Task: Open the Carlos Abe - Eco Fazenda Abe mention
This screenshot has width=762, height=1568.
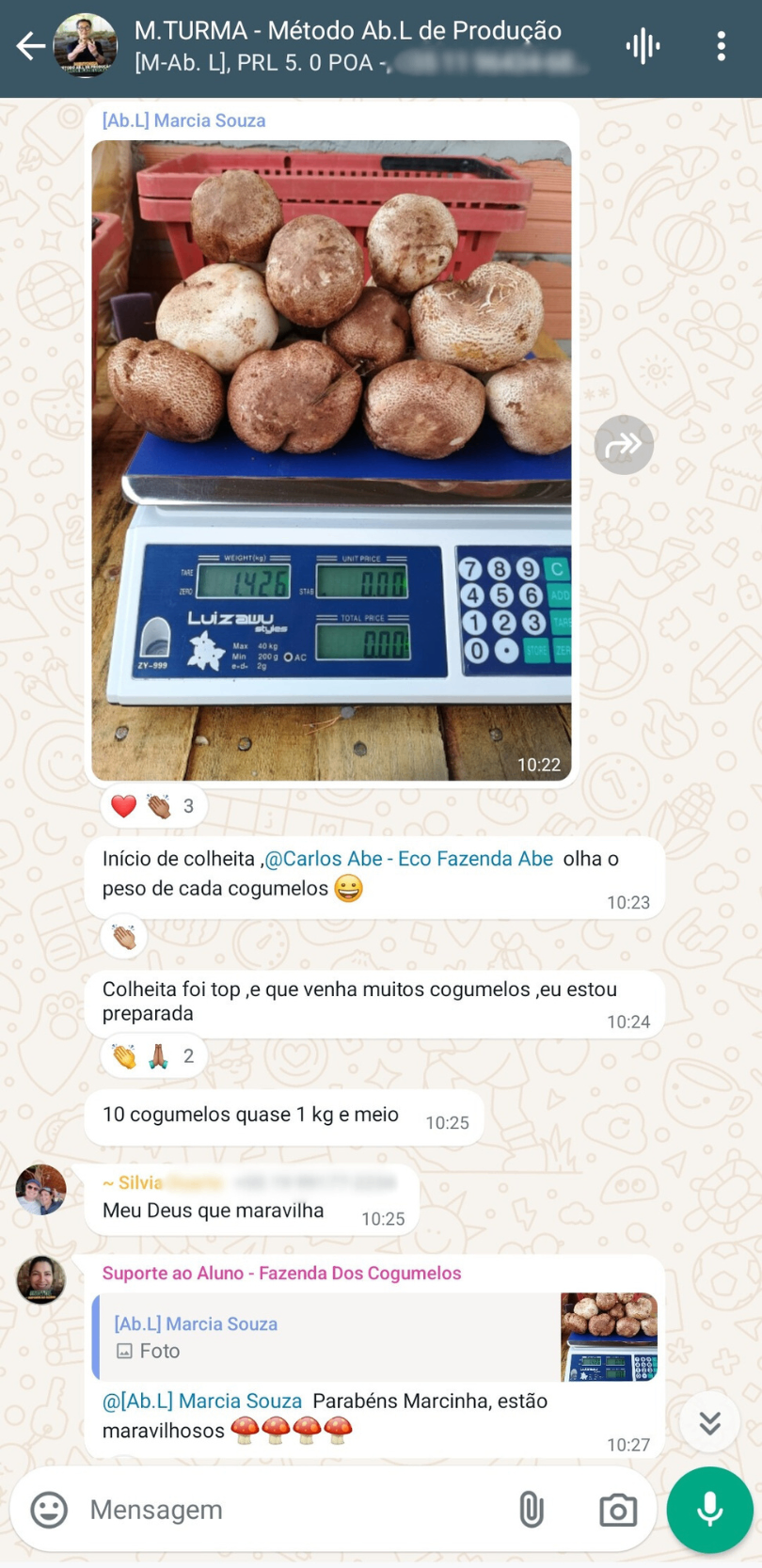Action: (x=408, y=859)
